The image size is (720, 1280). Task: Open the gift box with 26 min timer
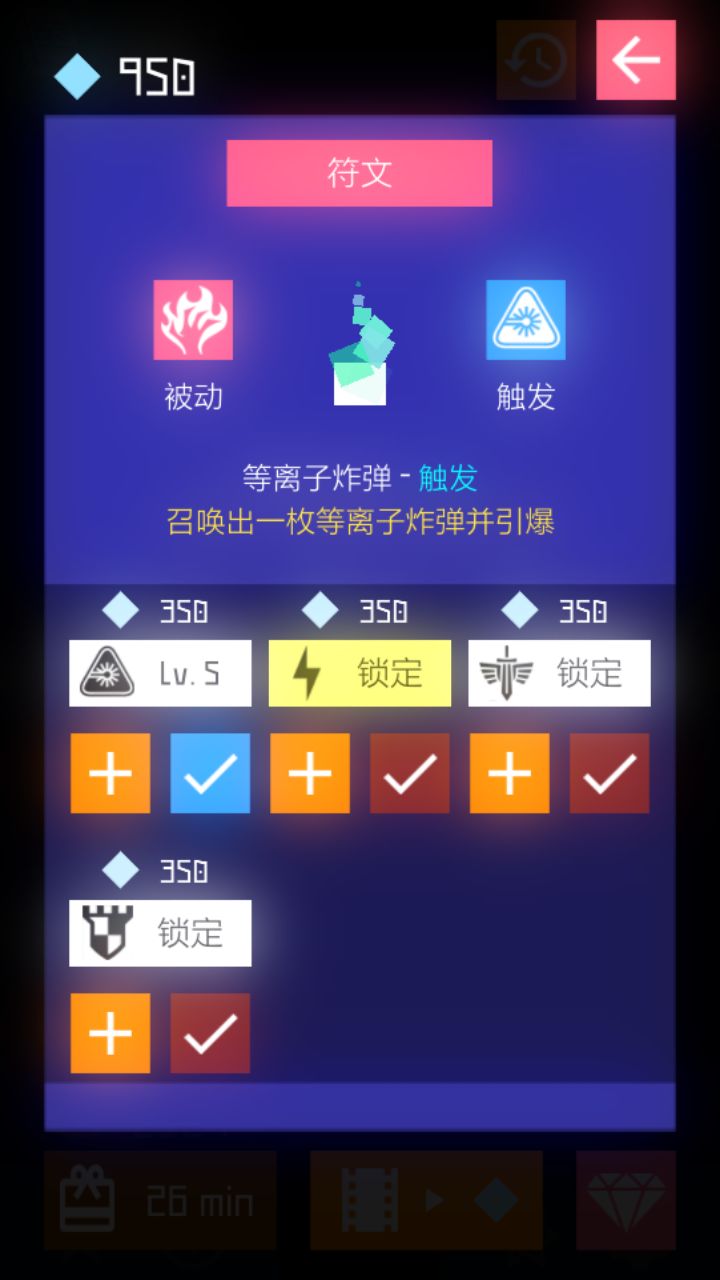[x=160, y=1198]
